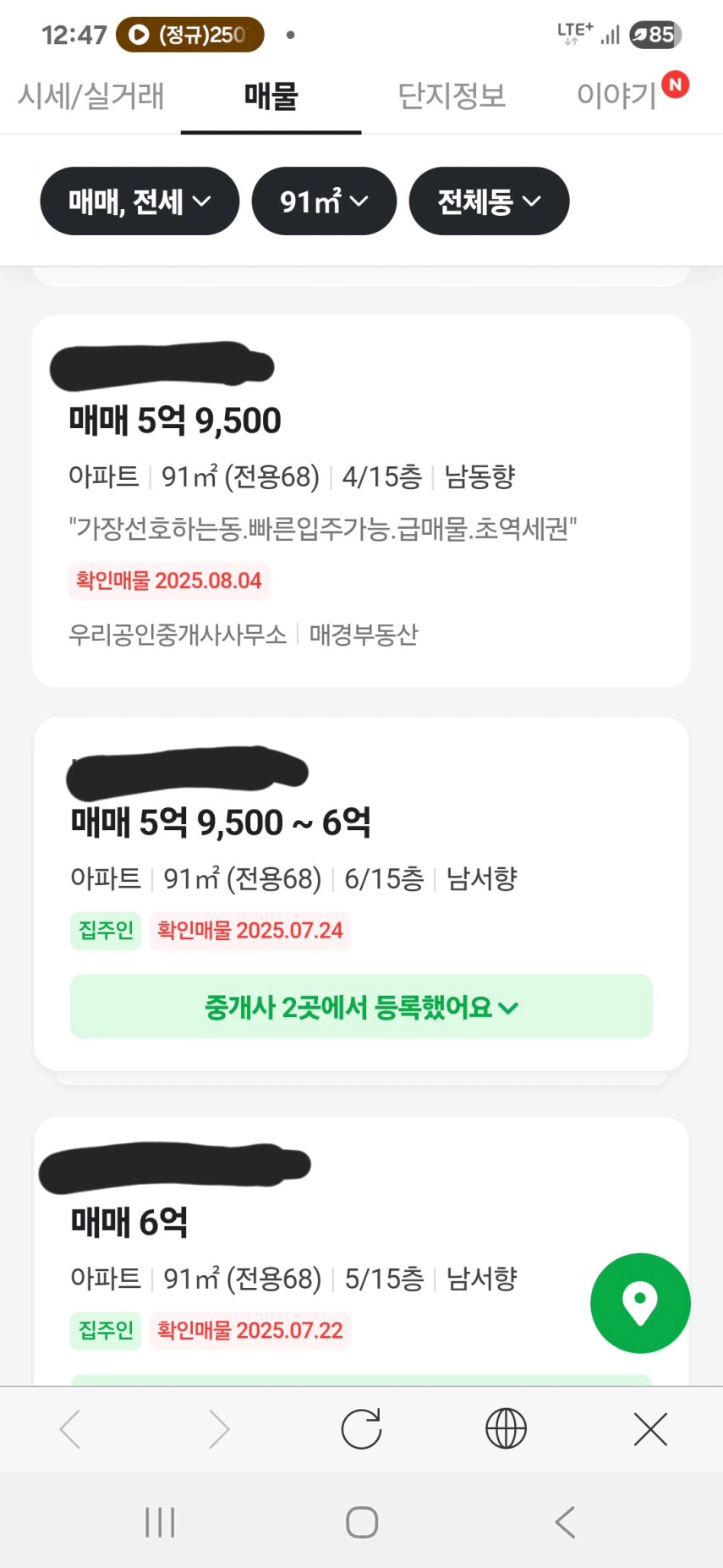Viewport: 723px width, 1568px height.
Task: Select the 매물 tab
Action: (x=271, y=96)
